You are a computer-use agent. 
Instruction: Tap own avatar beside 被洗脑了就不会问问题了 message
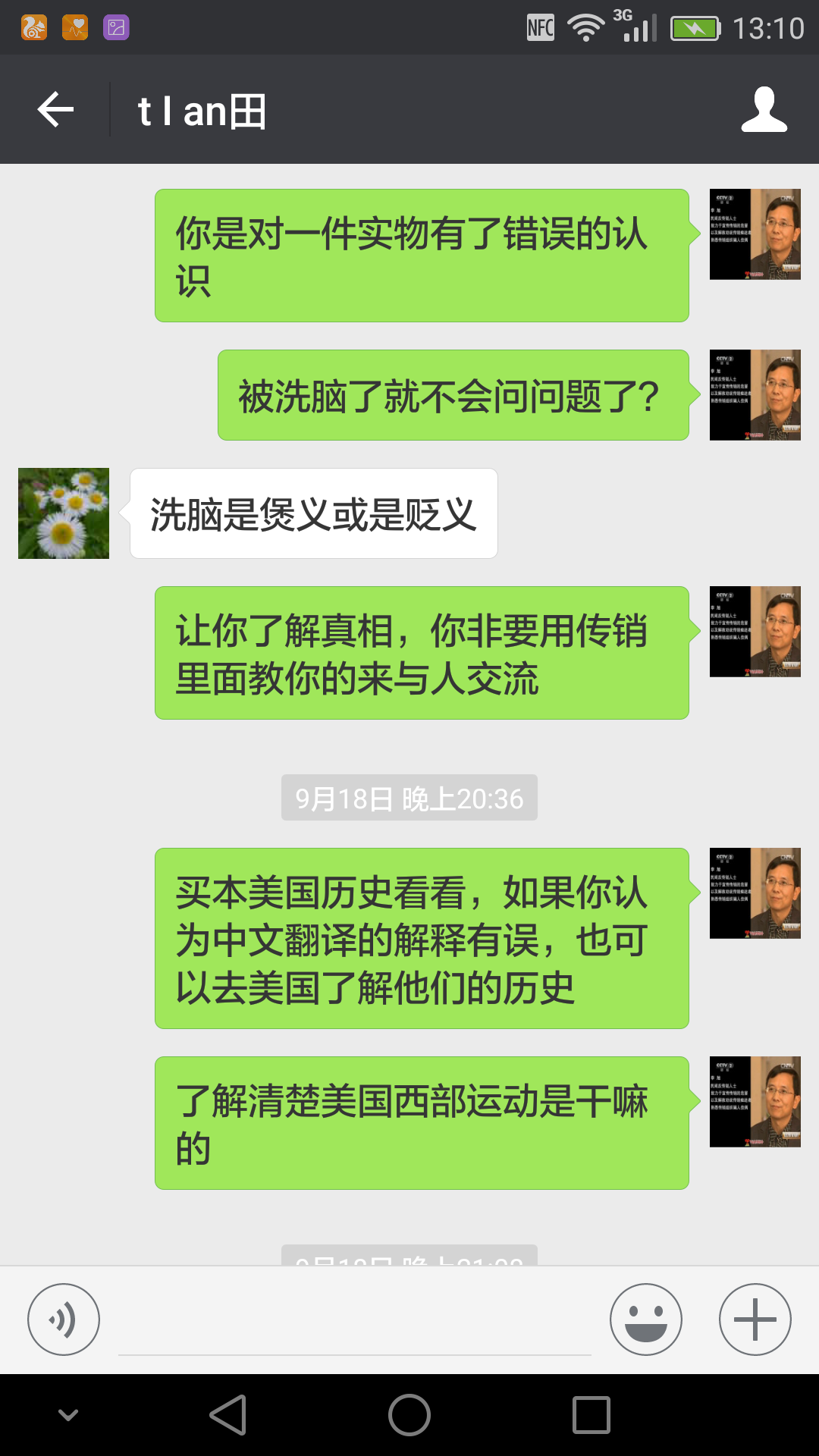755,395
